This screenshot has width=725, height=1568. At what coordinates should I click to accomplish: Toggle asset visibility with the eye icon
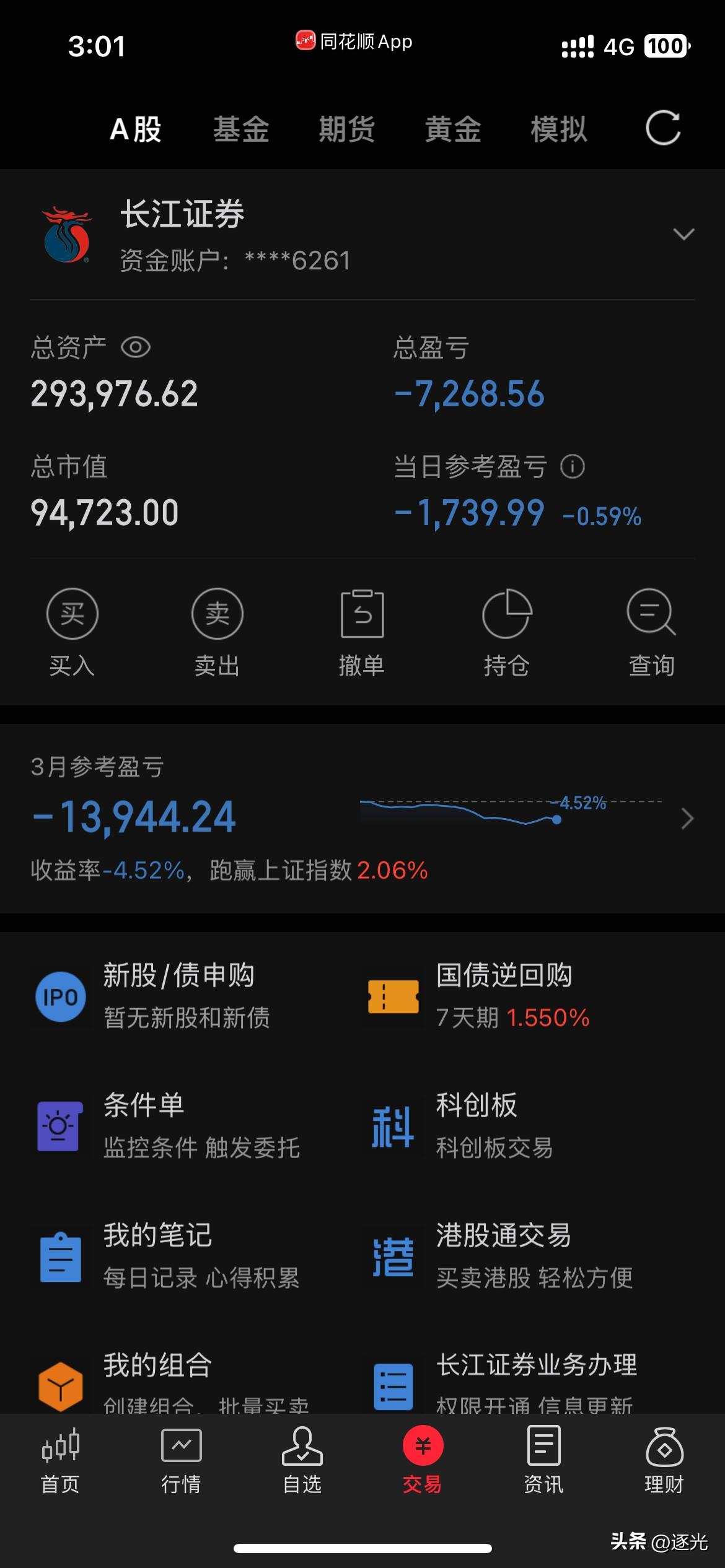[x=136, y=348]
